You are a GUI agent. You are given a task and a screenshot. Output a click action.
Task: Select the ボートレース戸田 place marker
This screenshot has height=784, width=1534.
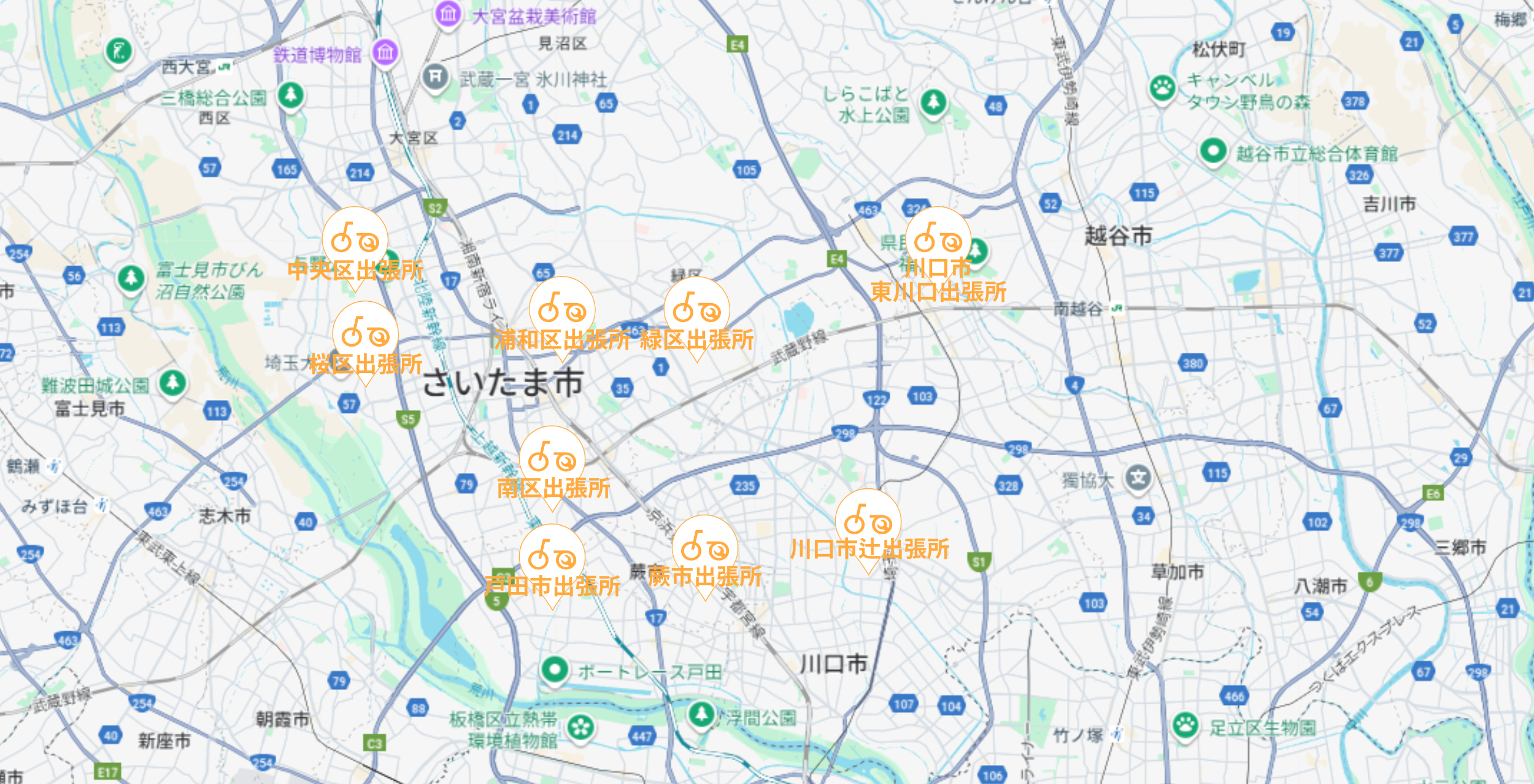click(x=555, y=669)
